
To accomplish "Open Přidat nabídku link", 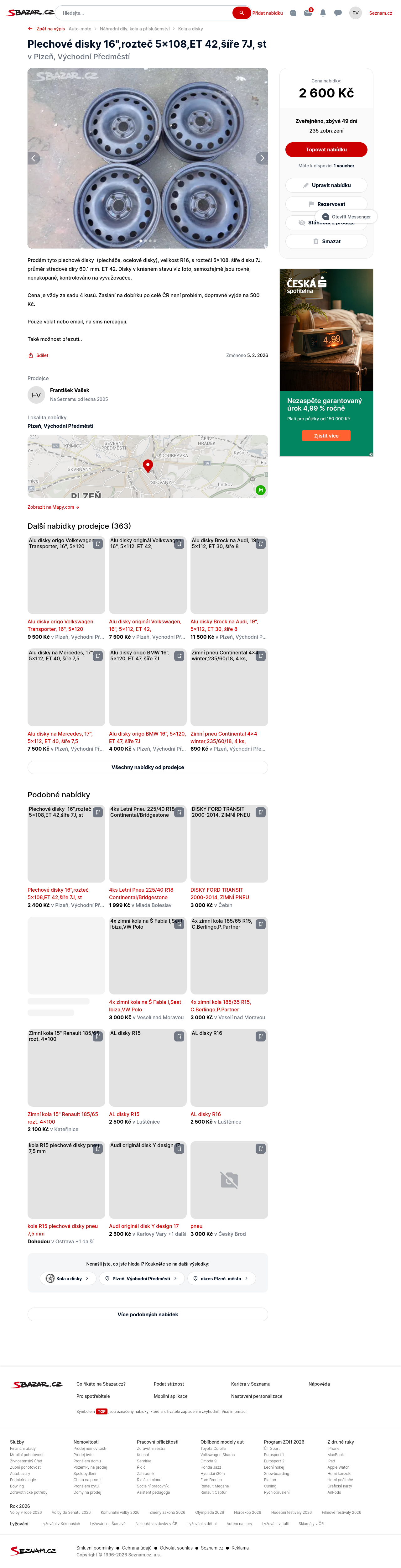I will pos(268,13).
